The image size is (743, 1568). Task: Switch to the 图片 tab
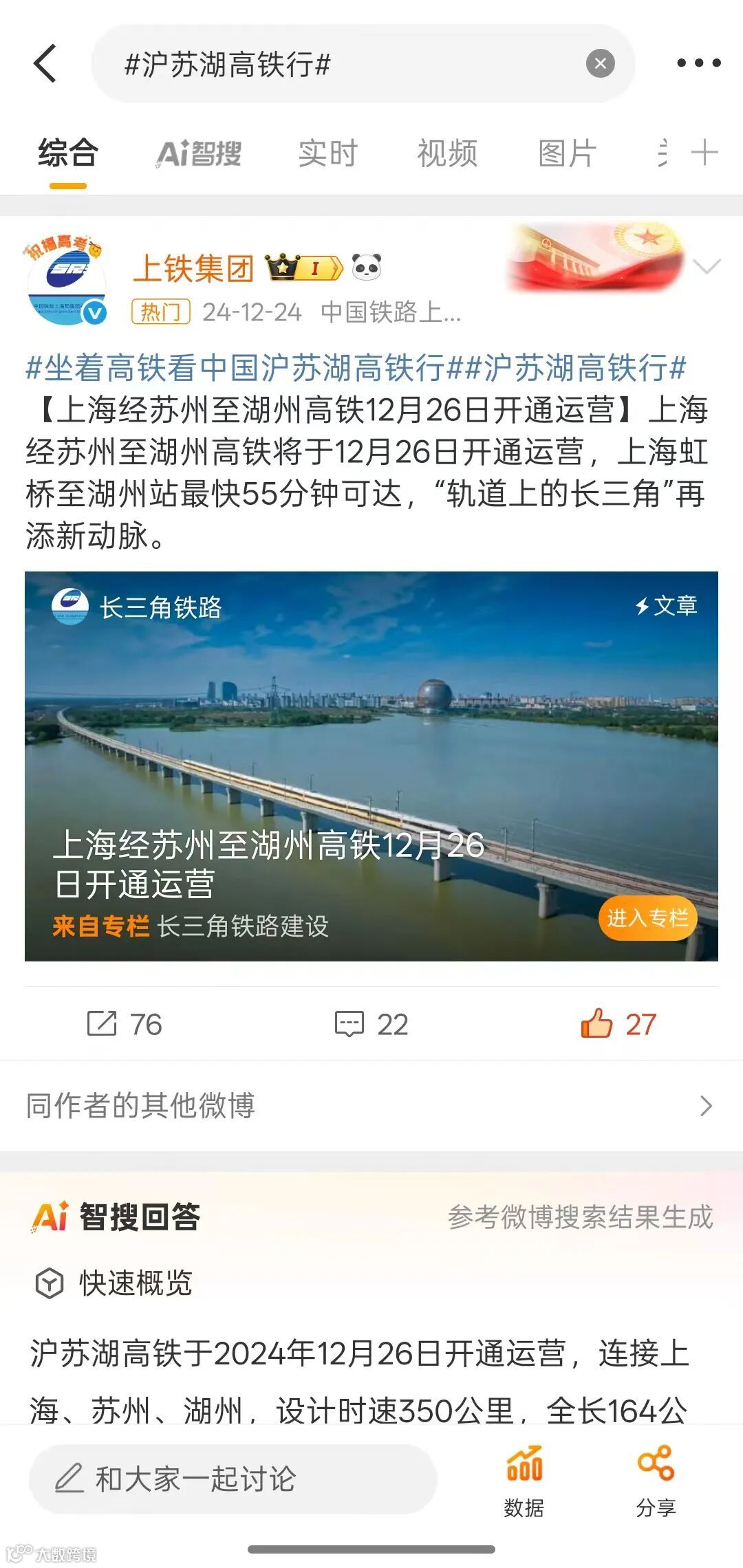tap(567, 153)
